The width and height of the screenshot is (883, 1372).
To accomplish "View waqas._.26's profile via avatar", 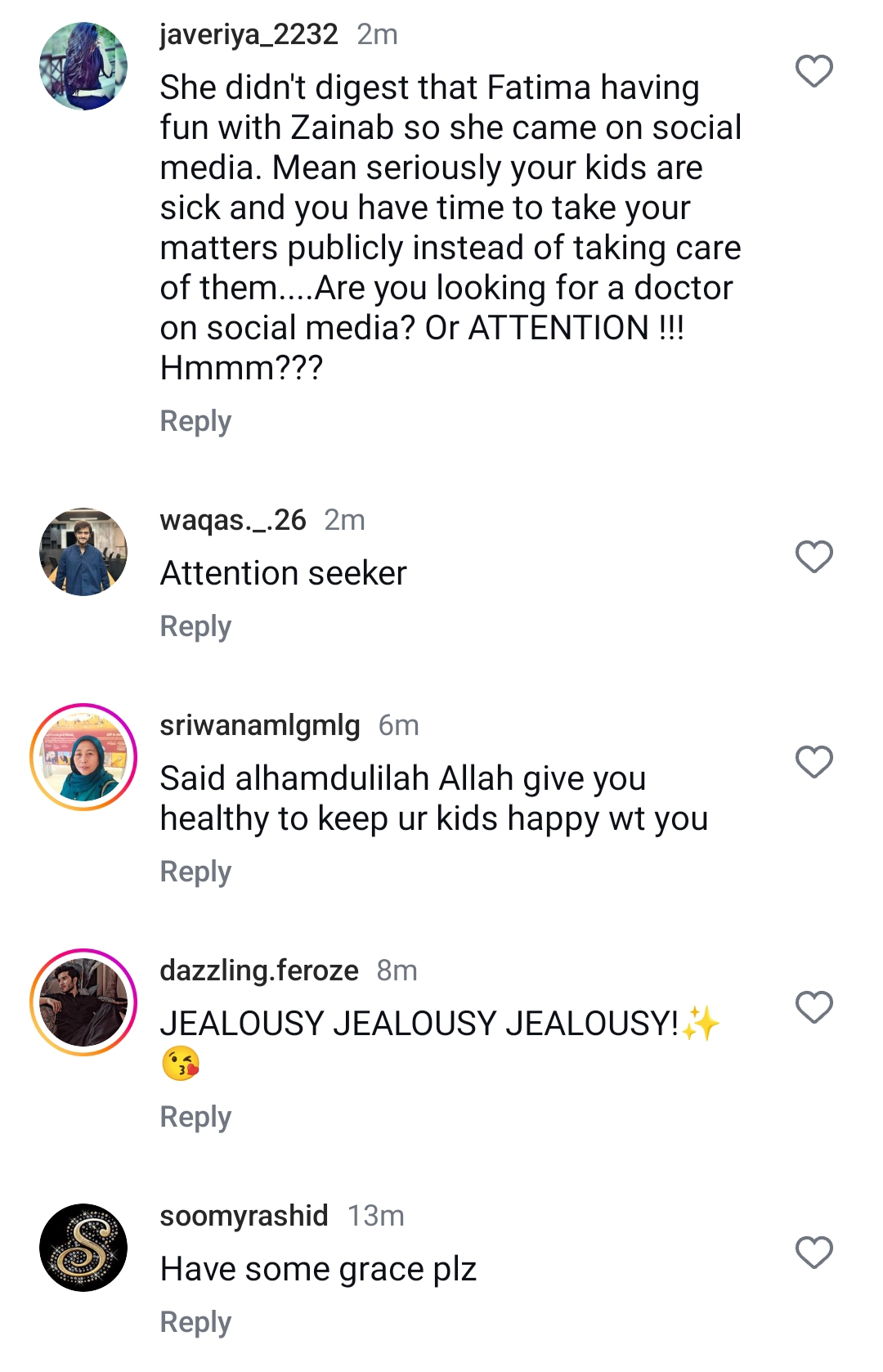I will pyautogui.click(x=83, y=552).
